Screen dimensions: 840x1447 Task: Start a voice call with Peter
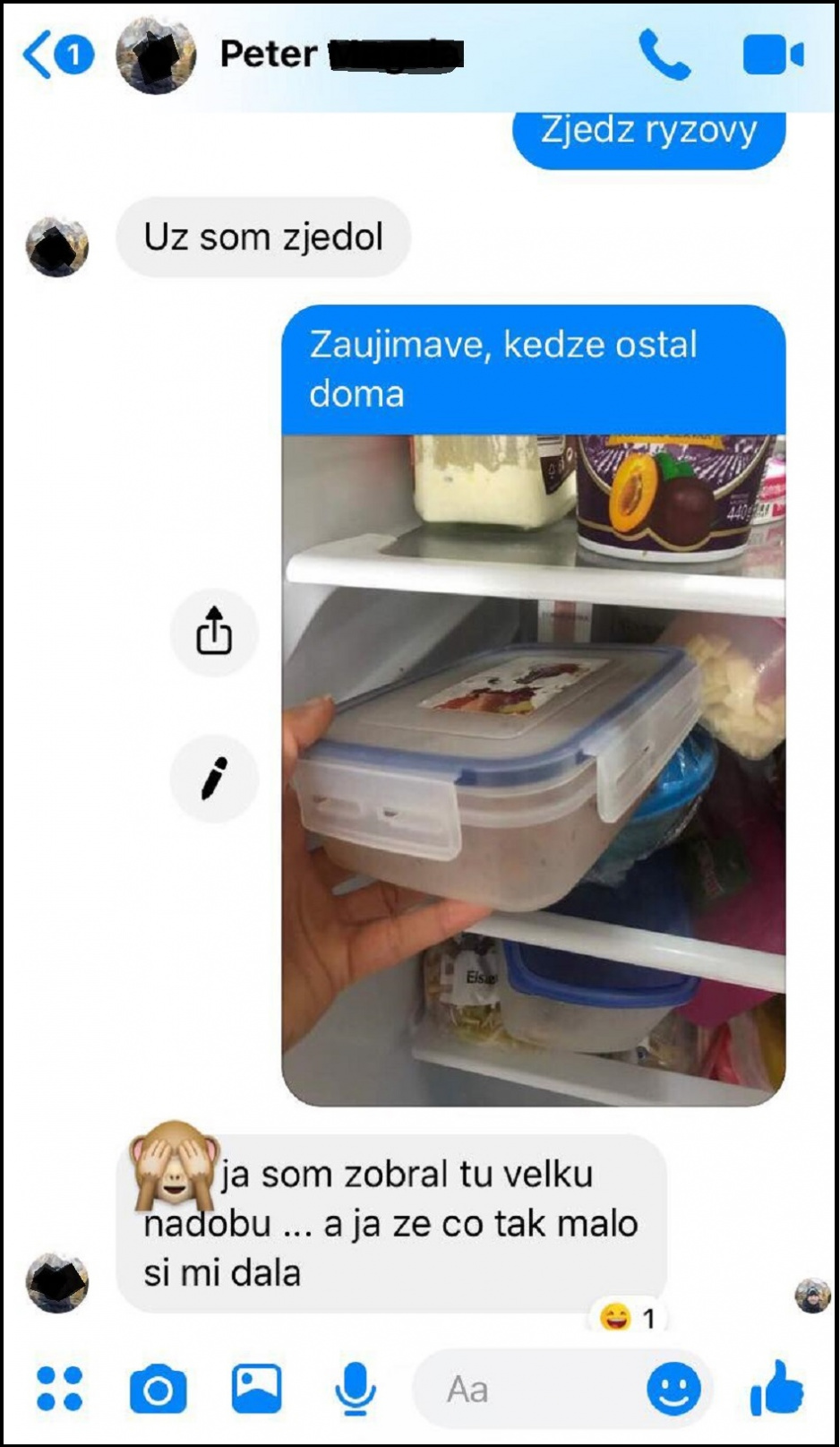pyautogui.click(x=664, y=55)
